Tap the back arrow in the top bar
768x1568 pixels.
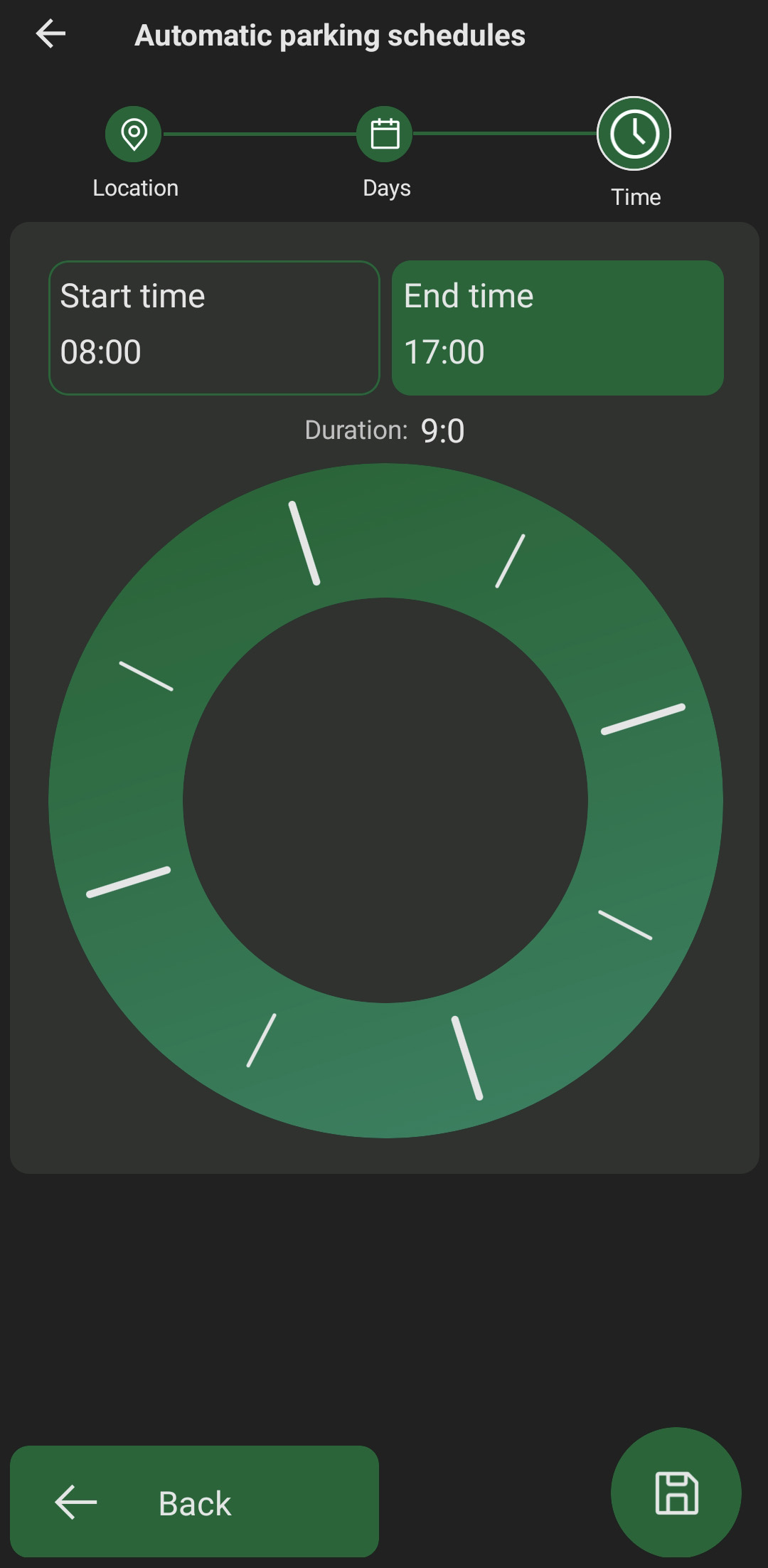click(x=50, y=34)
